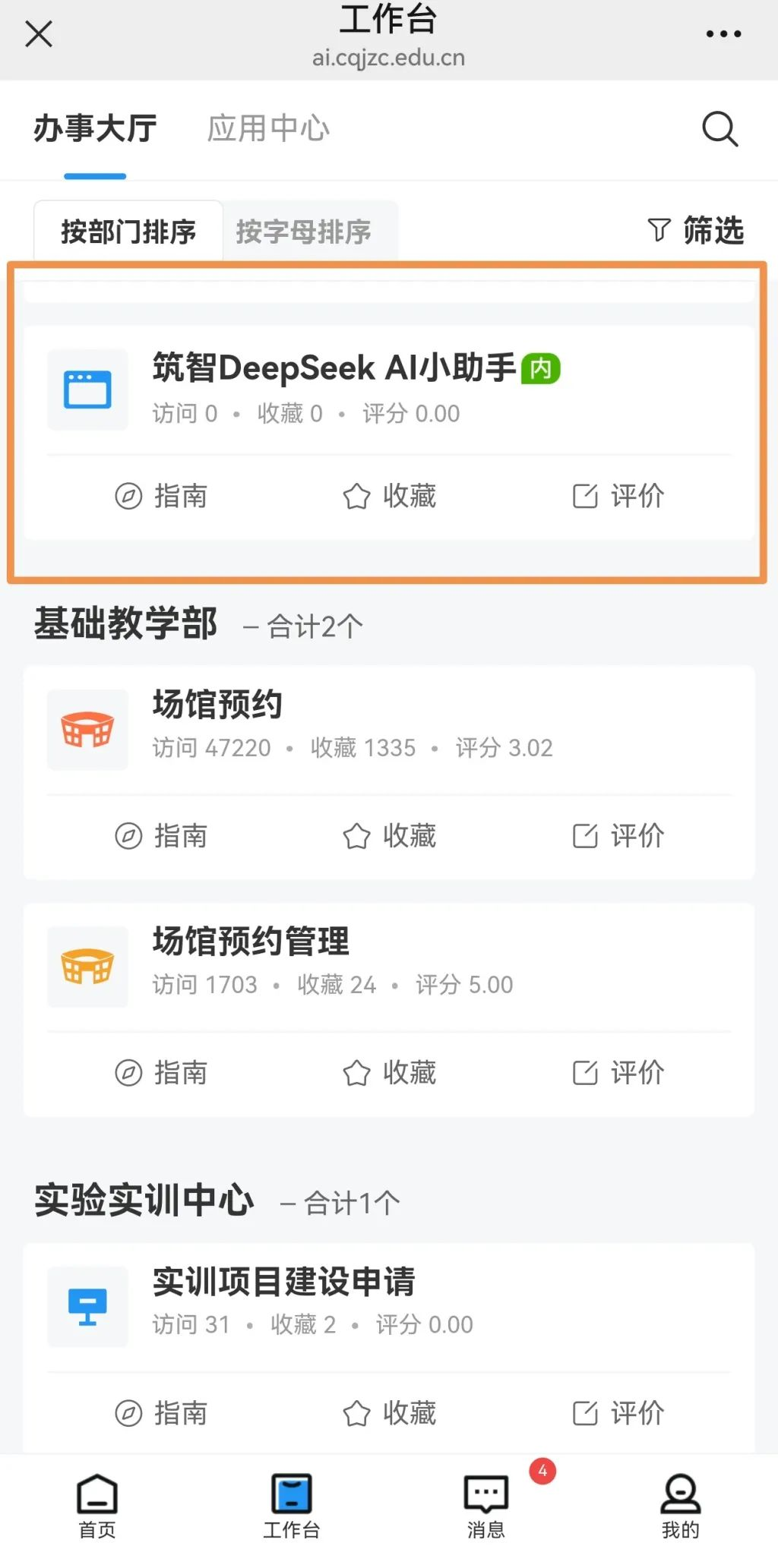Go to the 首页 home tab
778x1568 pixels.
coord(97,1507)
